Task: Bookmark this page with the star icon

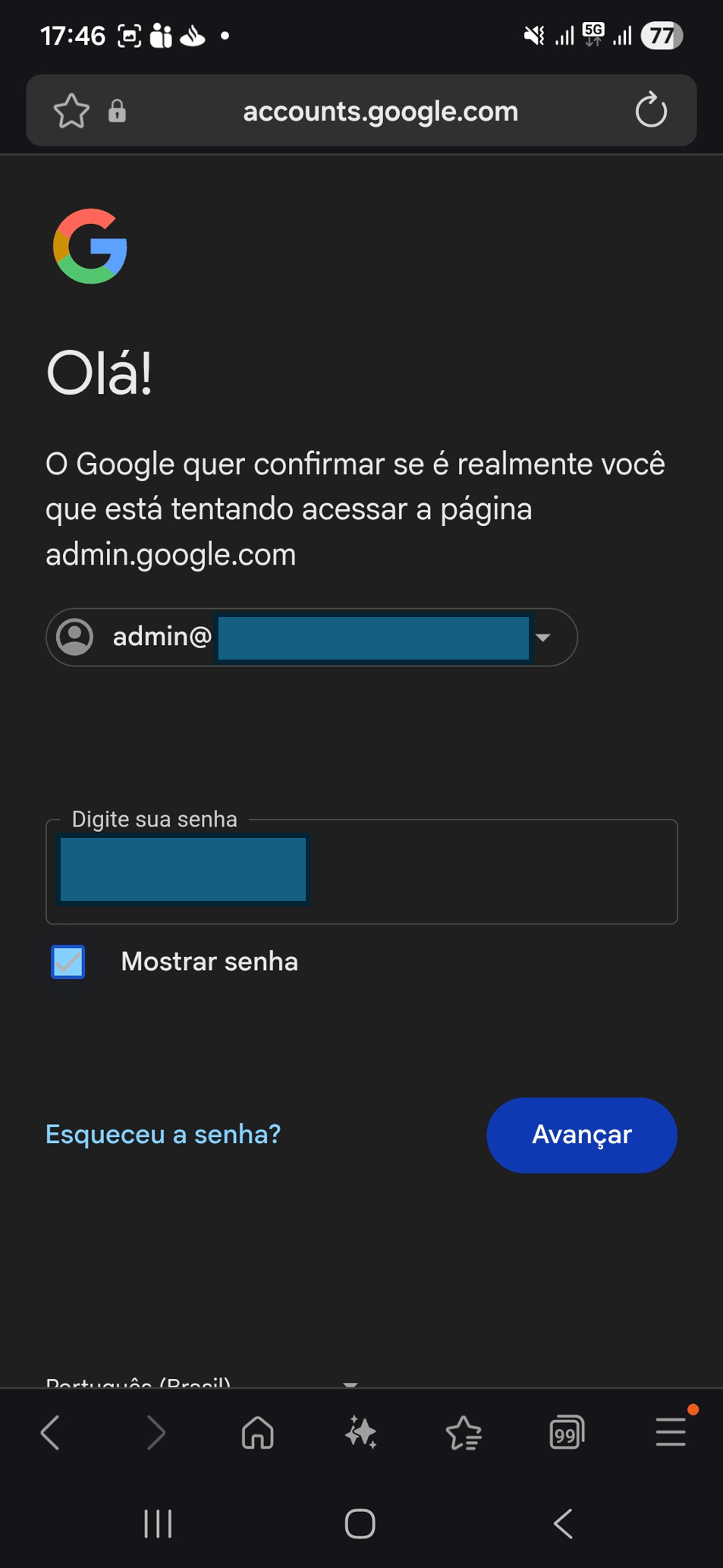Action: point(71,112)
